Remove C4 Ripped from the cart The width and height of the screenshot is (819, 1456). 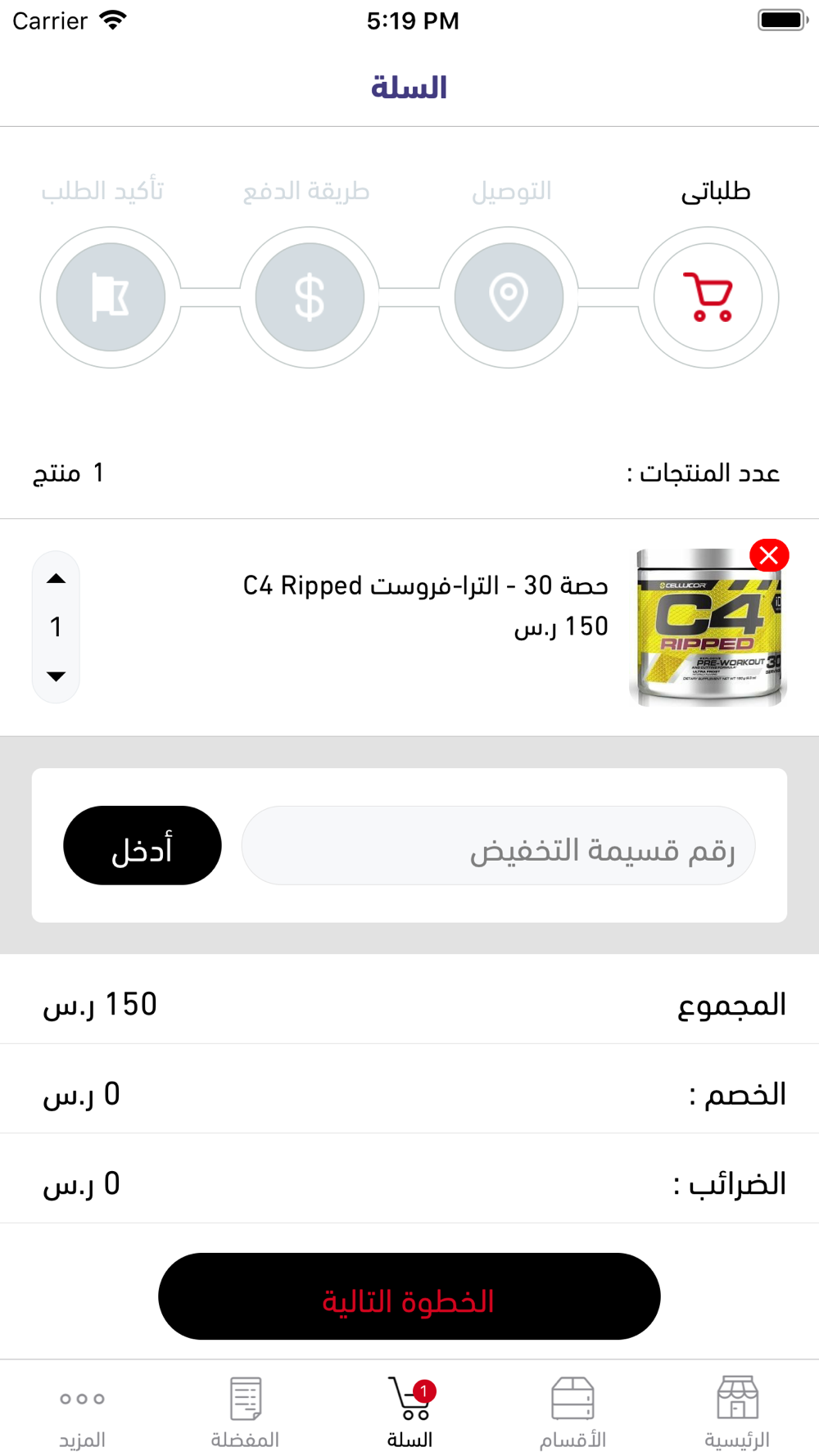point(769,555)
